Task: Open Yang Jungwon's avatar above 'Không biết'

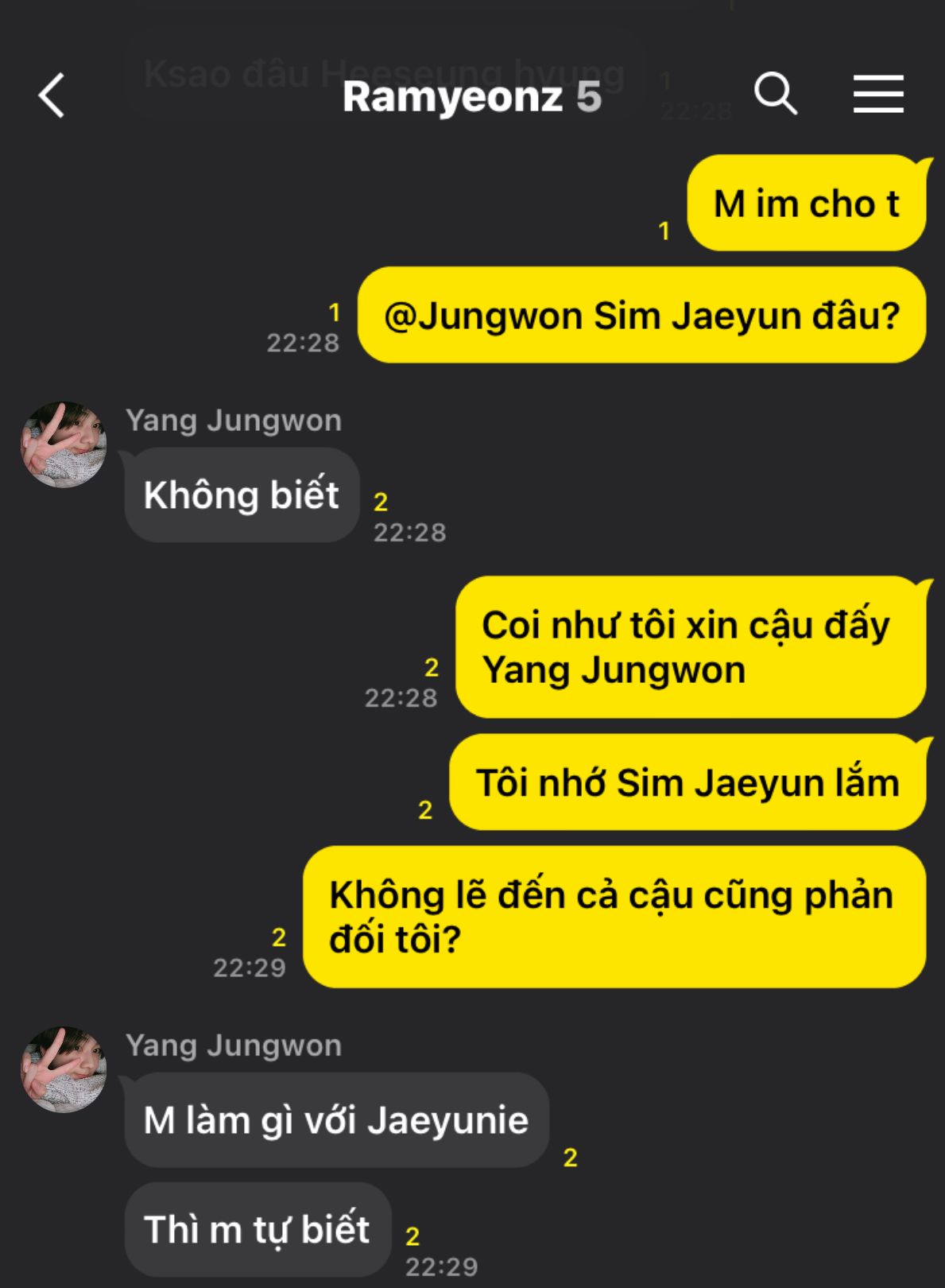Action: [64, 444]
